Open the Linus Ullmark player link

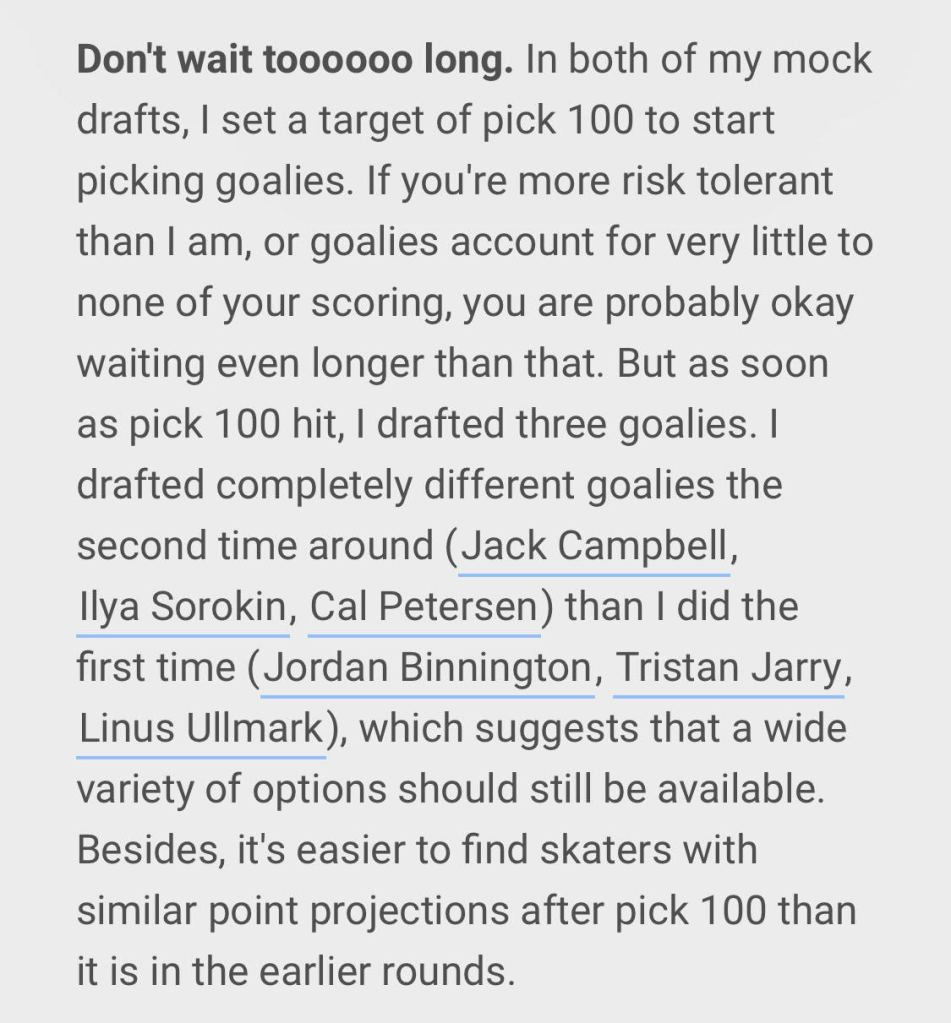(x=200, y=729)
